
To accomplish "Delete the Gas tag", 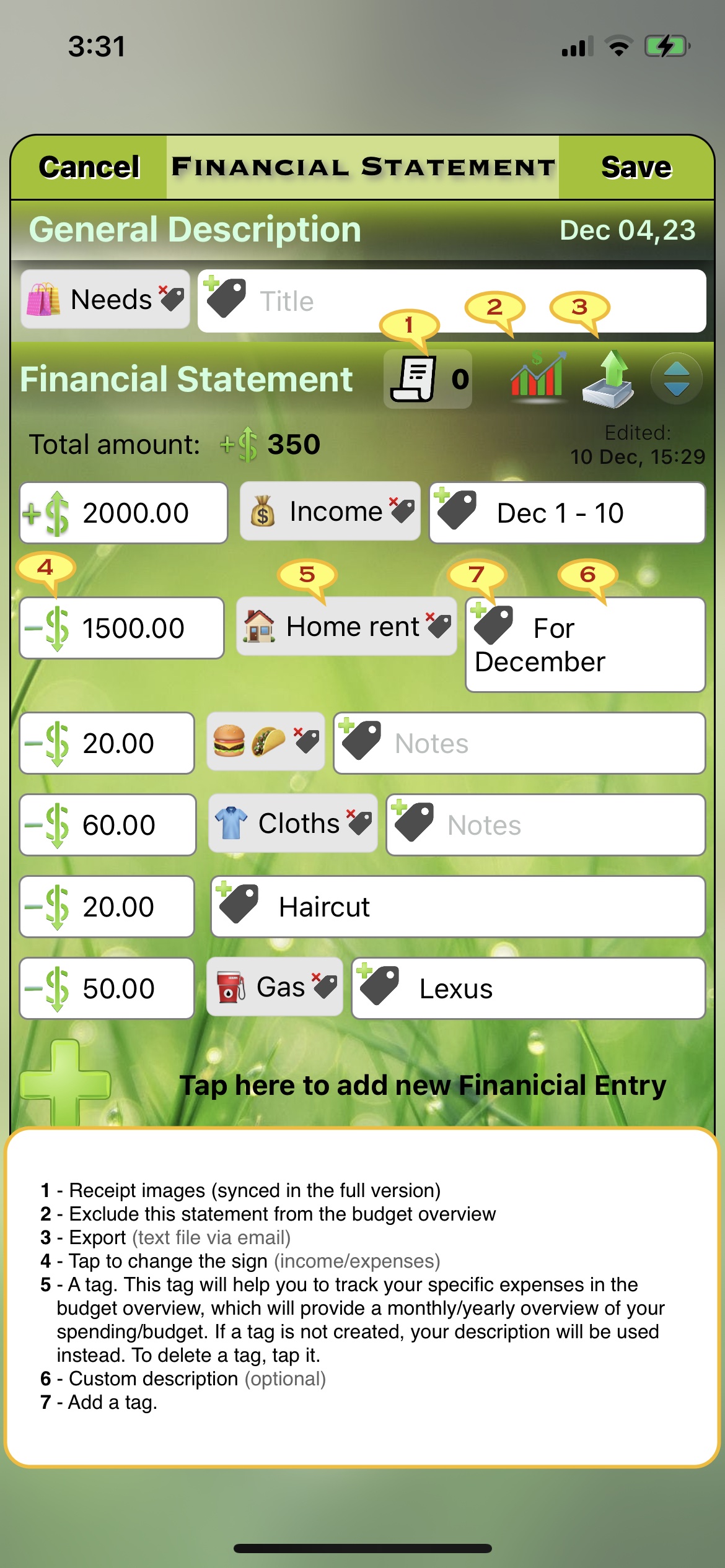I will [325, 985].
